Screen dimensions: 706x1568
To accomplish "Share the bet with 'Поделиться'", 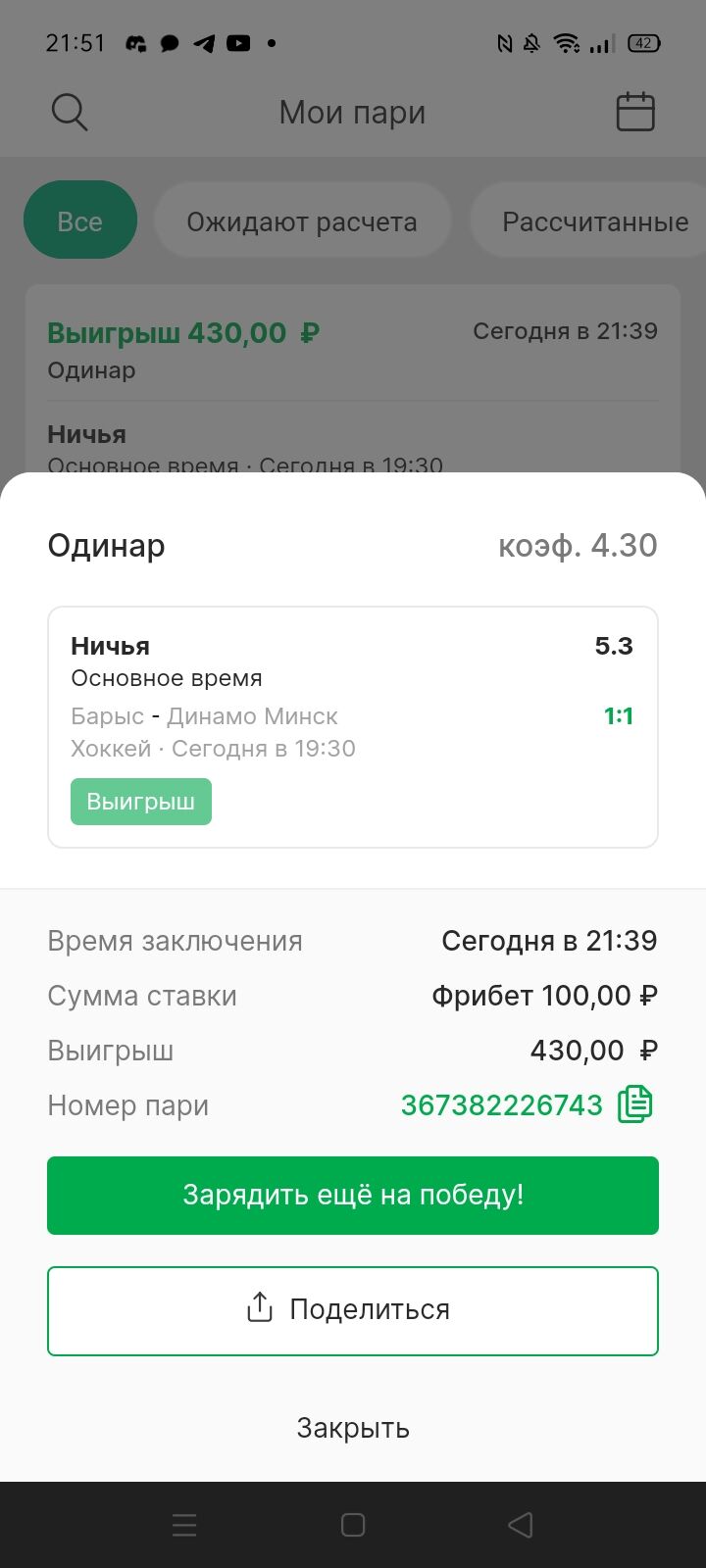I will tap(353, 1310).
